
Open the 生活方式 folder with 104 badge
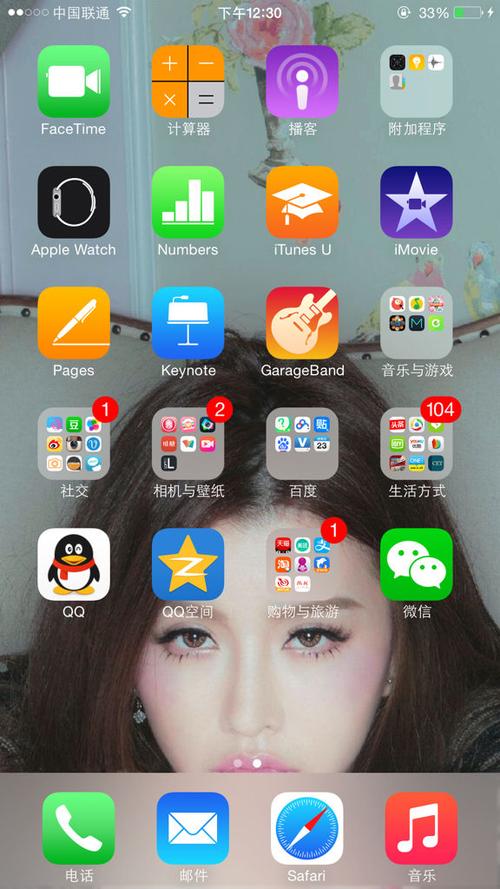coord(416,443)
